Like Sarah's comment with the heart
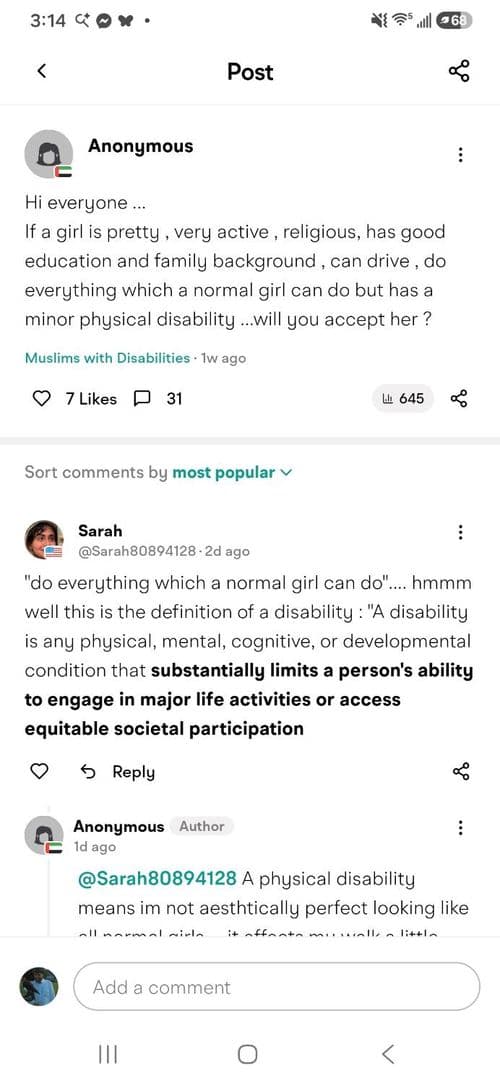This screenshot has height=1084, width=500. [x=40, y=772]
